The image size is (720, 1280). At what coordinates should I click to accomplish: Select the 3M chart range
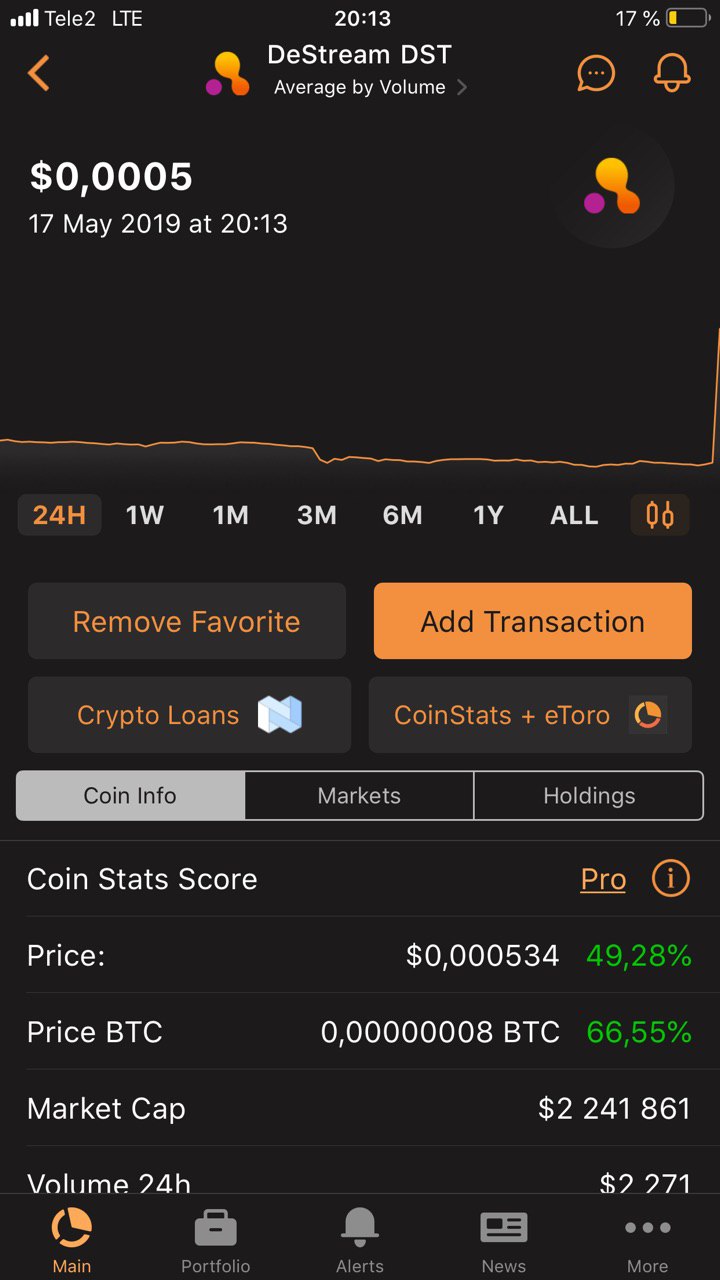click(317, 515)
